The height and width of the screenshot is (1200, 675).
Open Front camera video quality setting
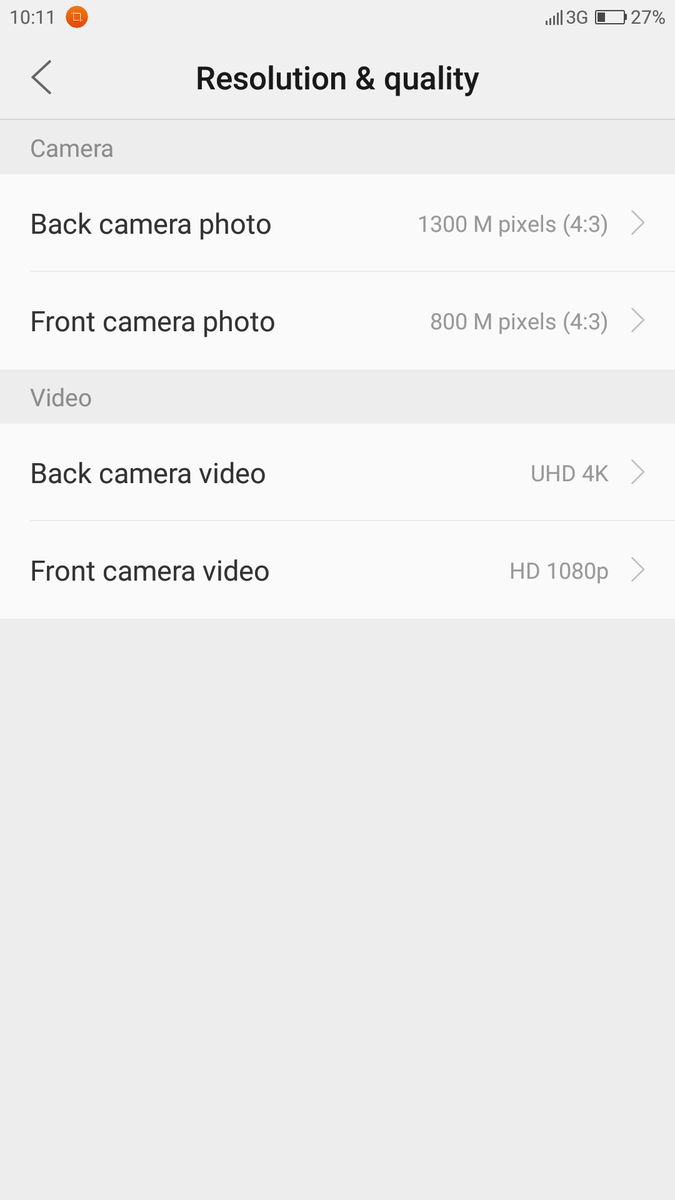click(x=337, y=571)
